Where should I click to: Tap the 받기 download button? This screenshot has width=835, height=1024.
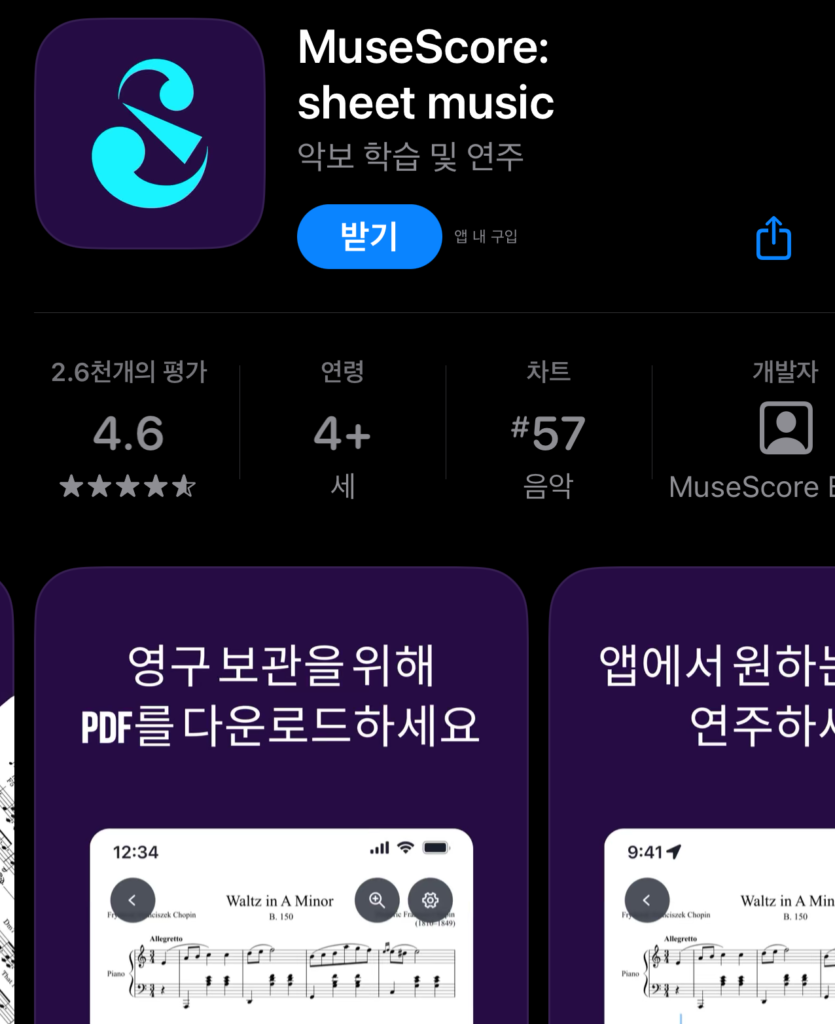[369, 237]
